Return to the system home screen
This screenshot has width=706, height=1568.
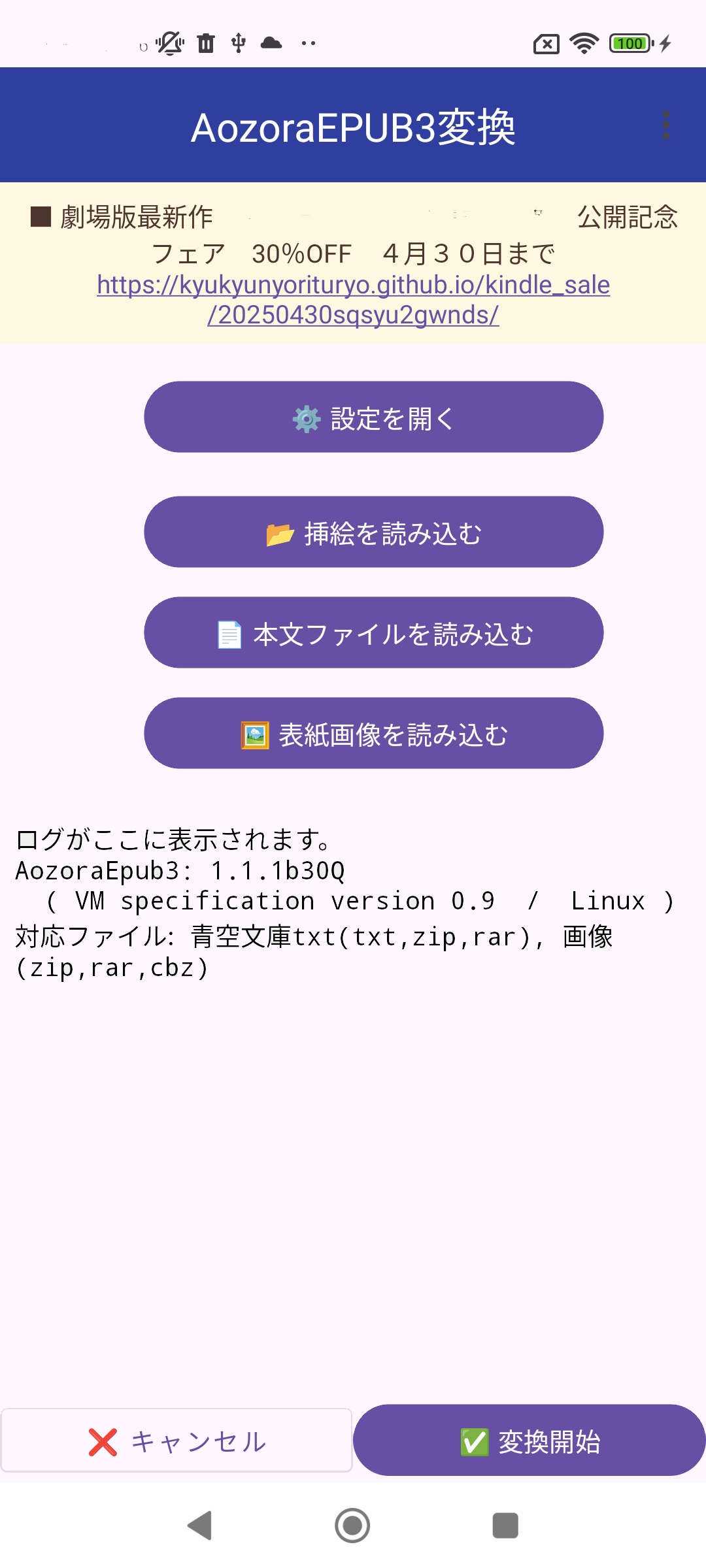click(x=352, y=1526)
